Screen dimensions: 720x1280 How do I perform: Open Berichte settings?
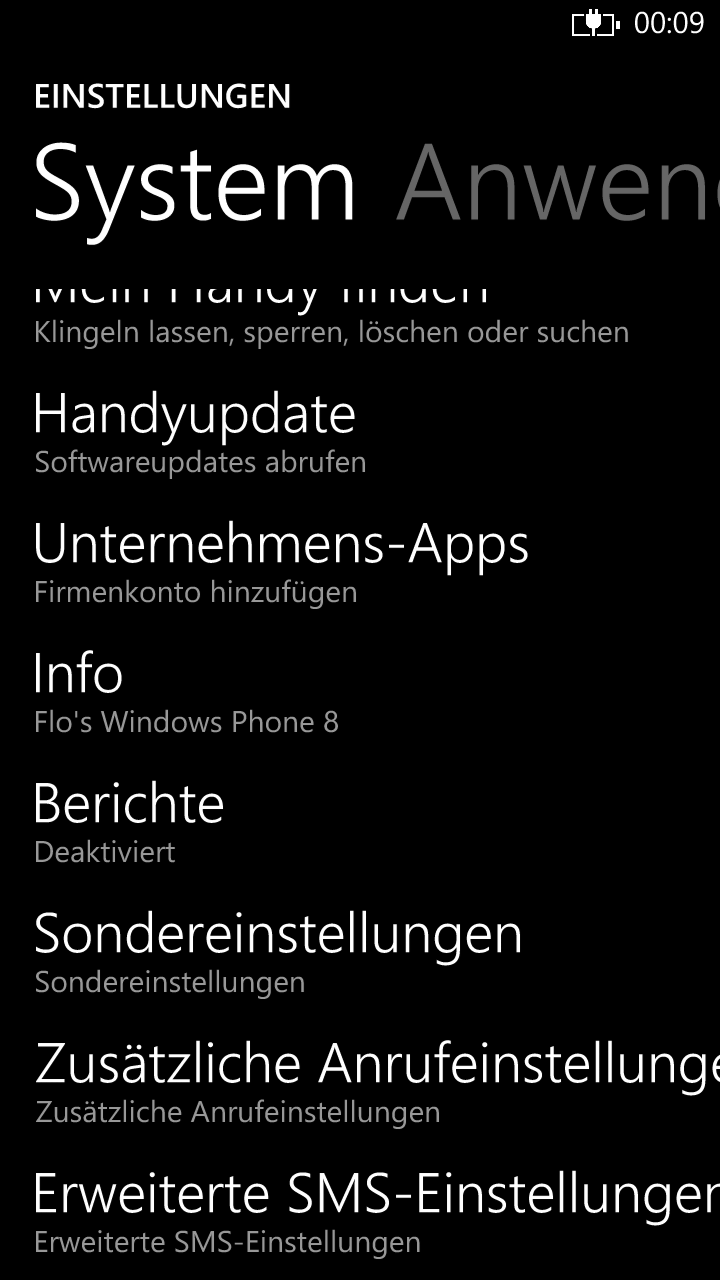(129, 822)
